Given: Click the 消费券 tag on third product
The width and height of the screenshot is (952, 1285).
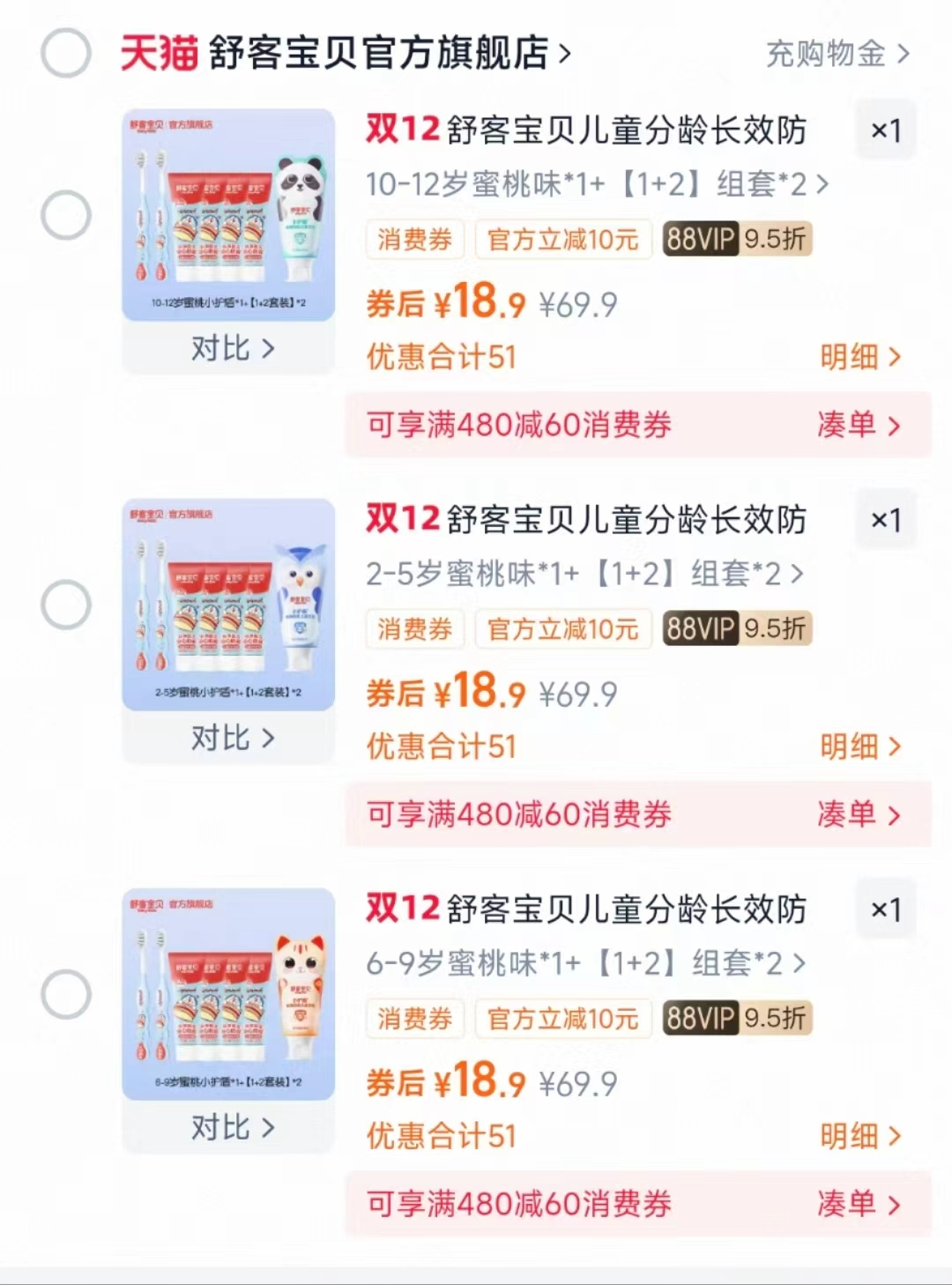Looking at the screenshot, I should pos(414,1019).
